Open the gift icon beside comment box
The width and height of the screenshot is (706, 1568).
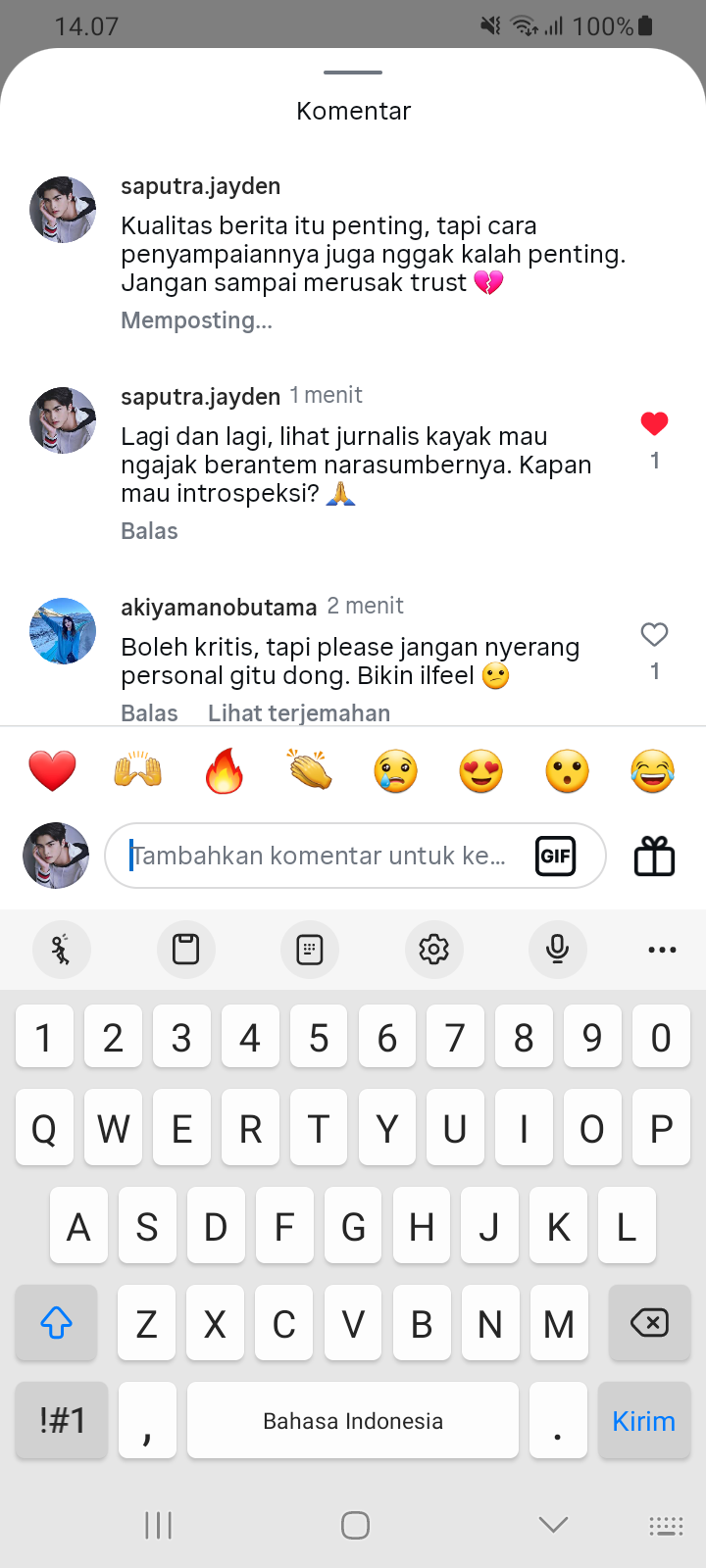point(654,857)
